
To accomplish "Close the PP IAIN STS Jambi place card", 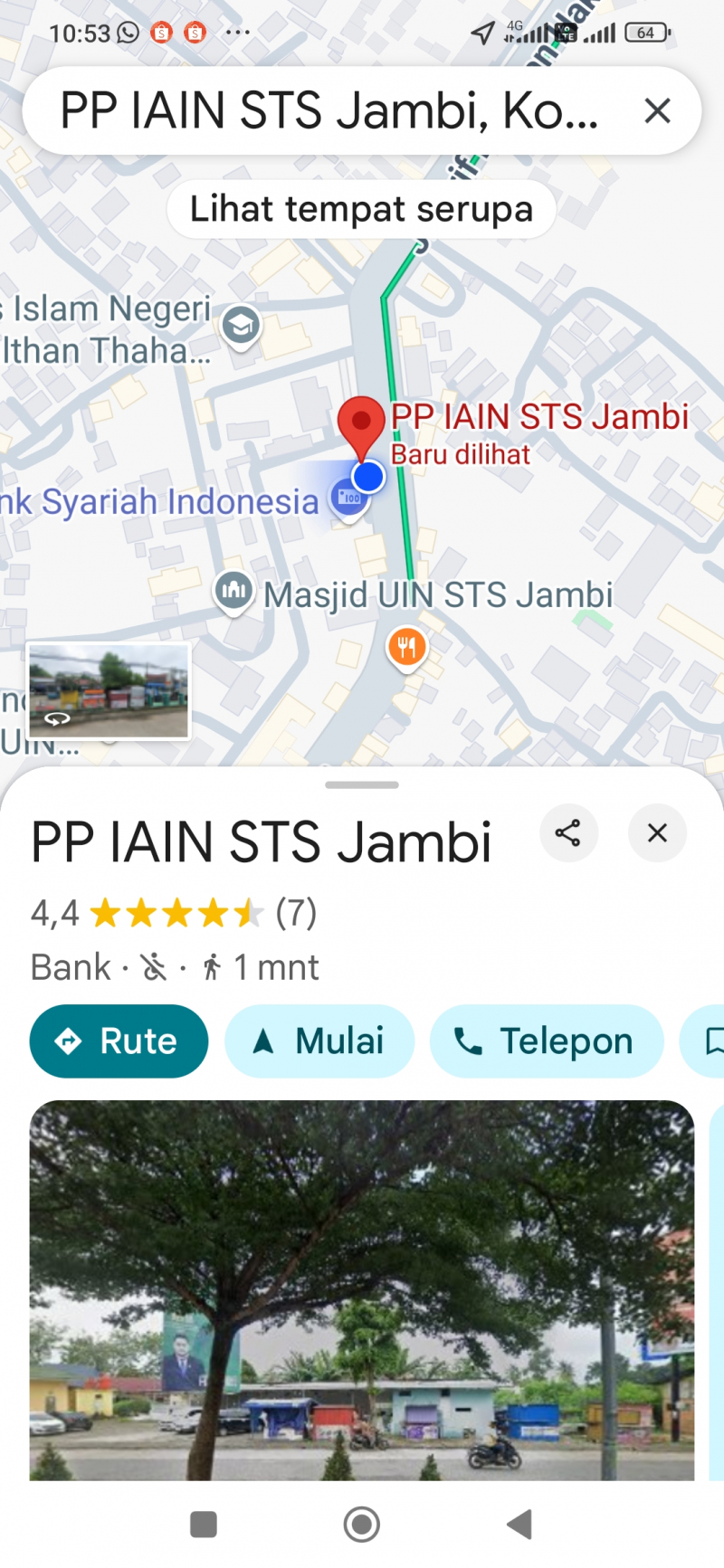I will tap(657, 833).
